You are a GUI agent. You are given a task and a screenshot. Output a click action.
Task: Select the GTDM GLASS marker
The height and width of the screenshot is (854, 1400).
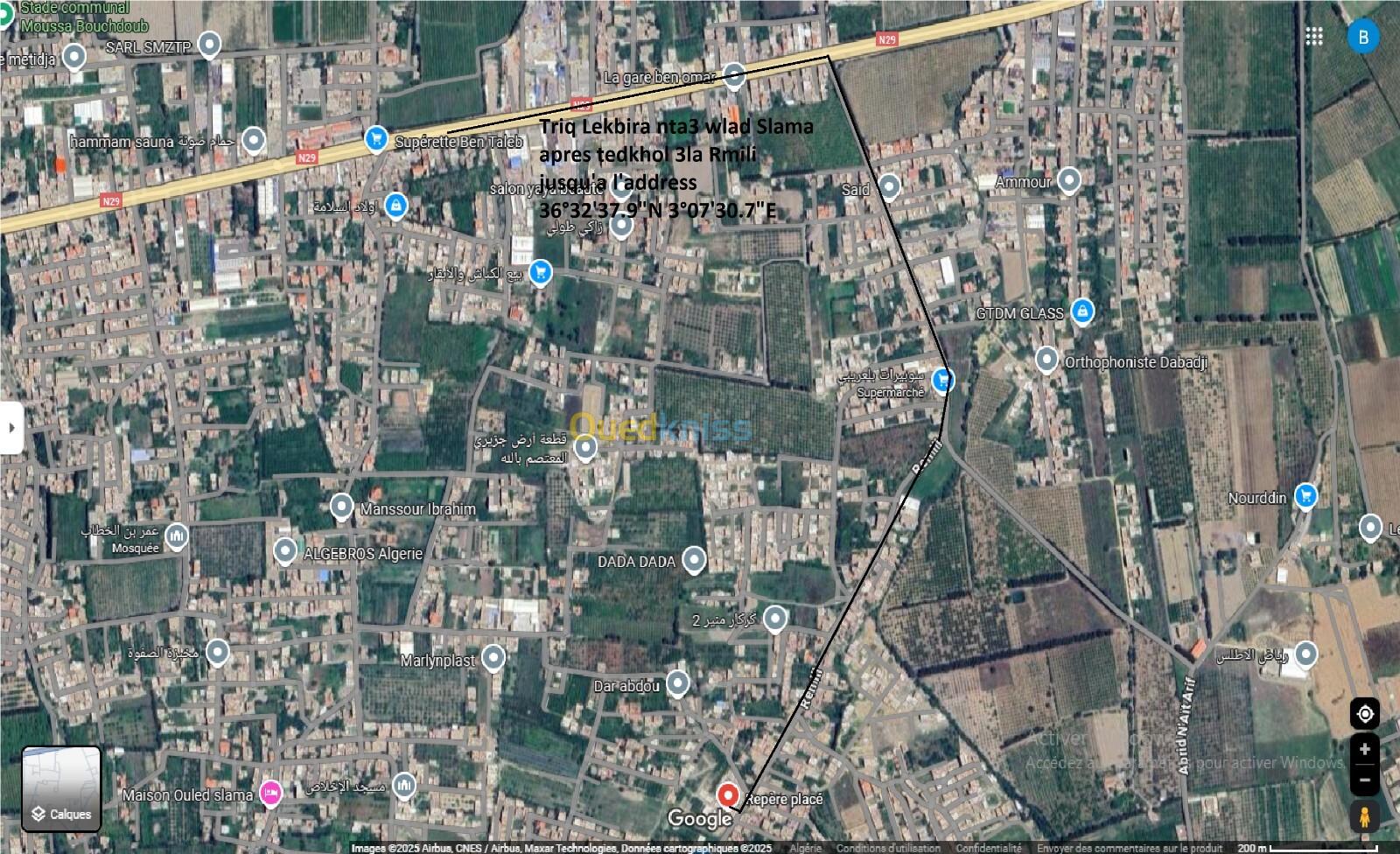tap(1082, 311)
